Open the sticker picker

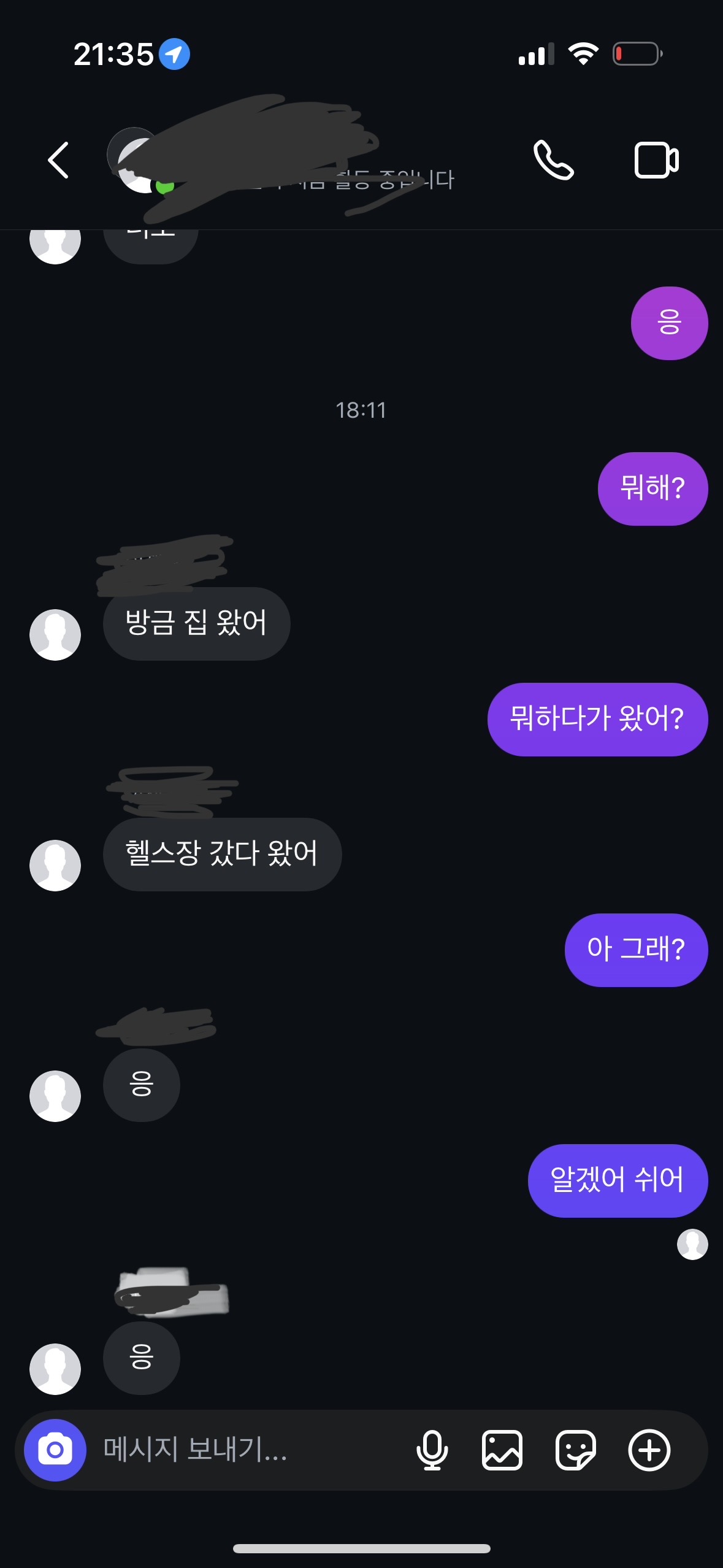[575, 1450]
